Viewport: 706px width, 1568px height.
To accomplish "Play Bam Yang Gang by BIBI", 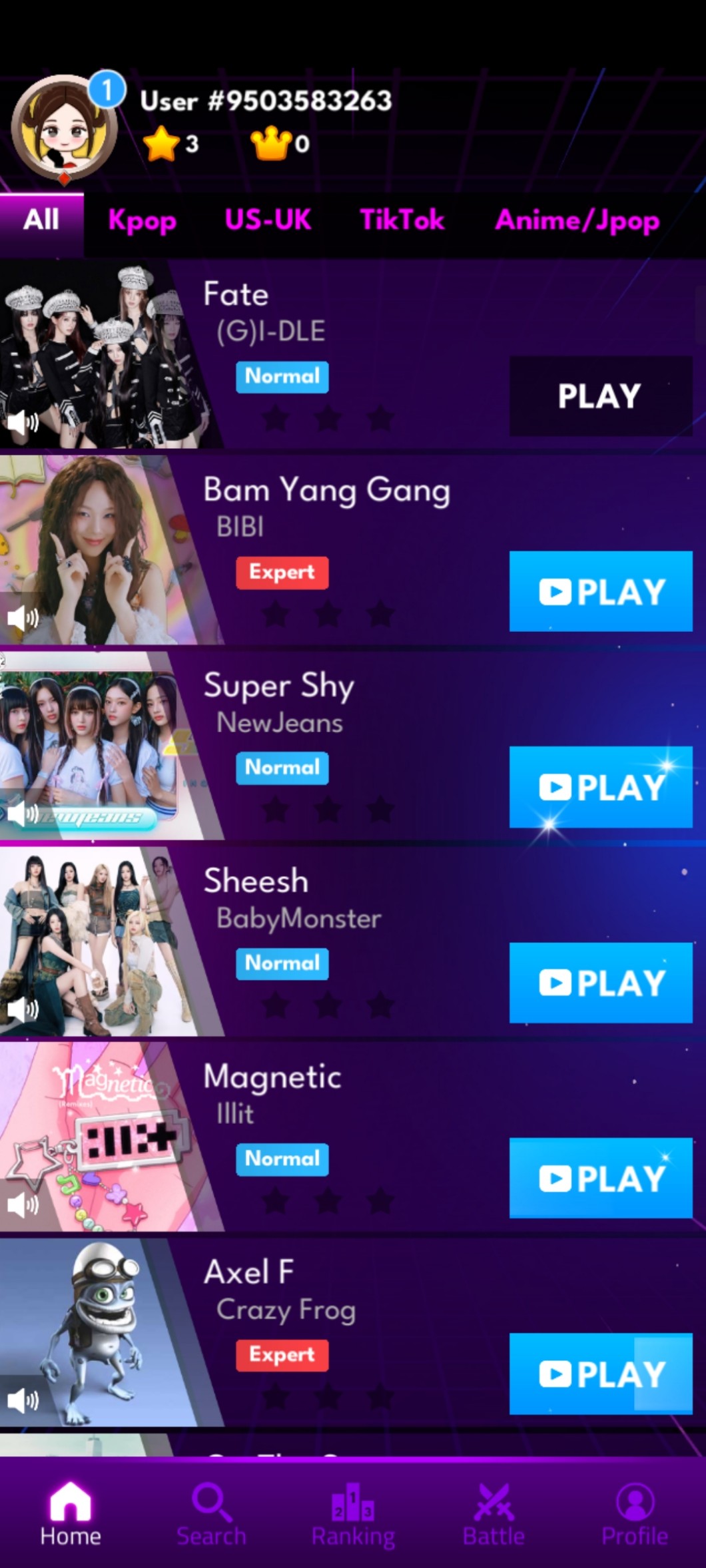I will [x=601, y=591].
